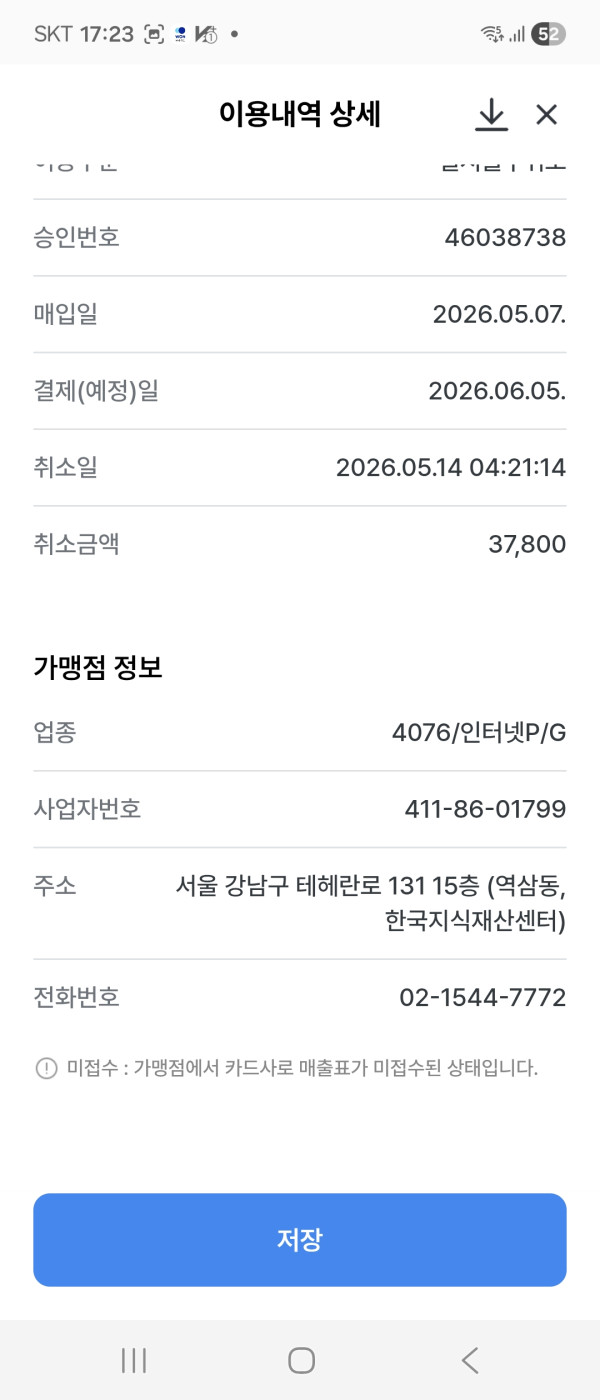Go to the home screen via home button
Viewport: 600px width, 1400px height.
(301, 1360)
